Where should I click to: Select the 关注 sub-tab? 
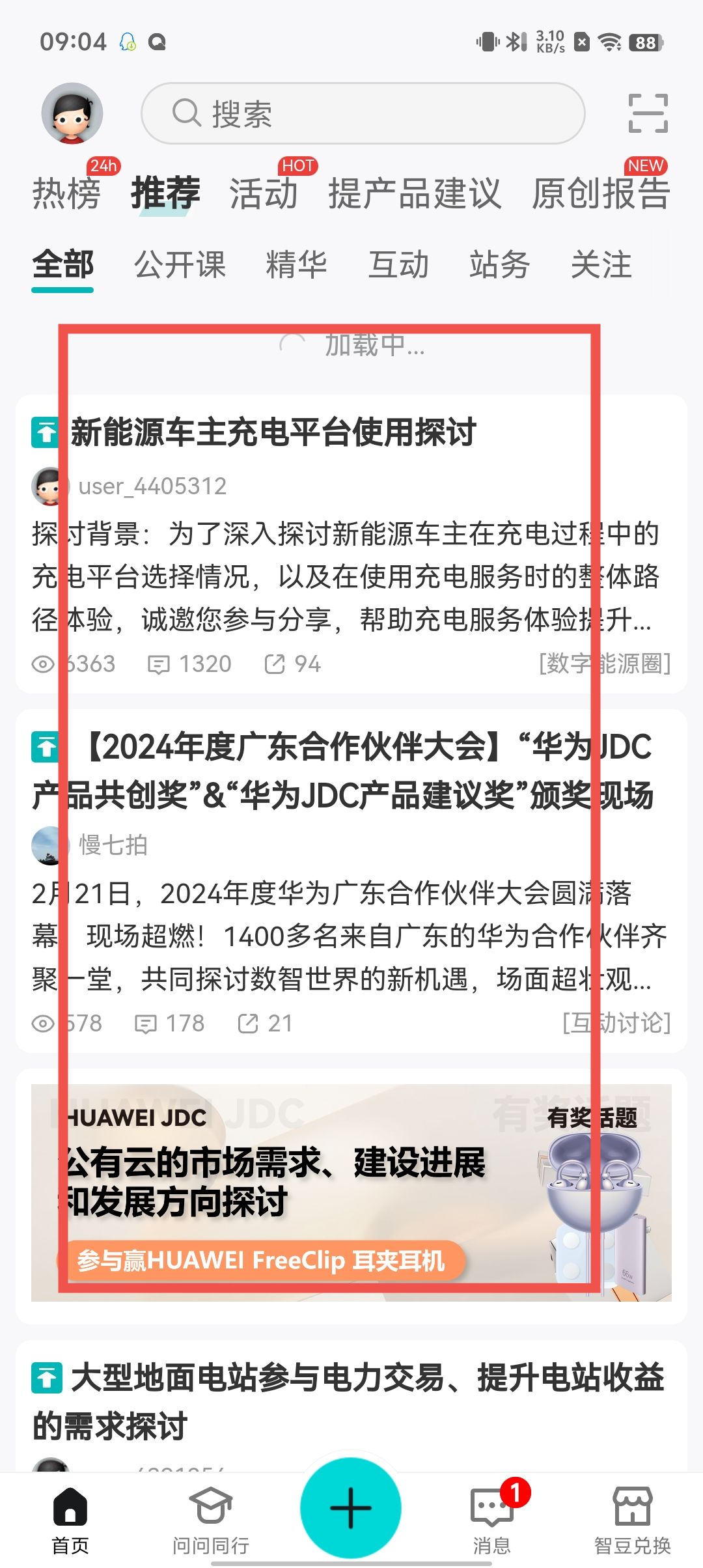click(x=601, y=265)
